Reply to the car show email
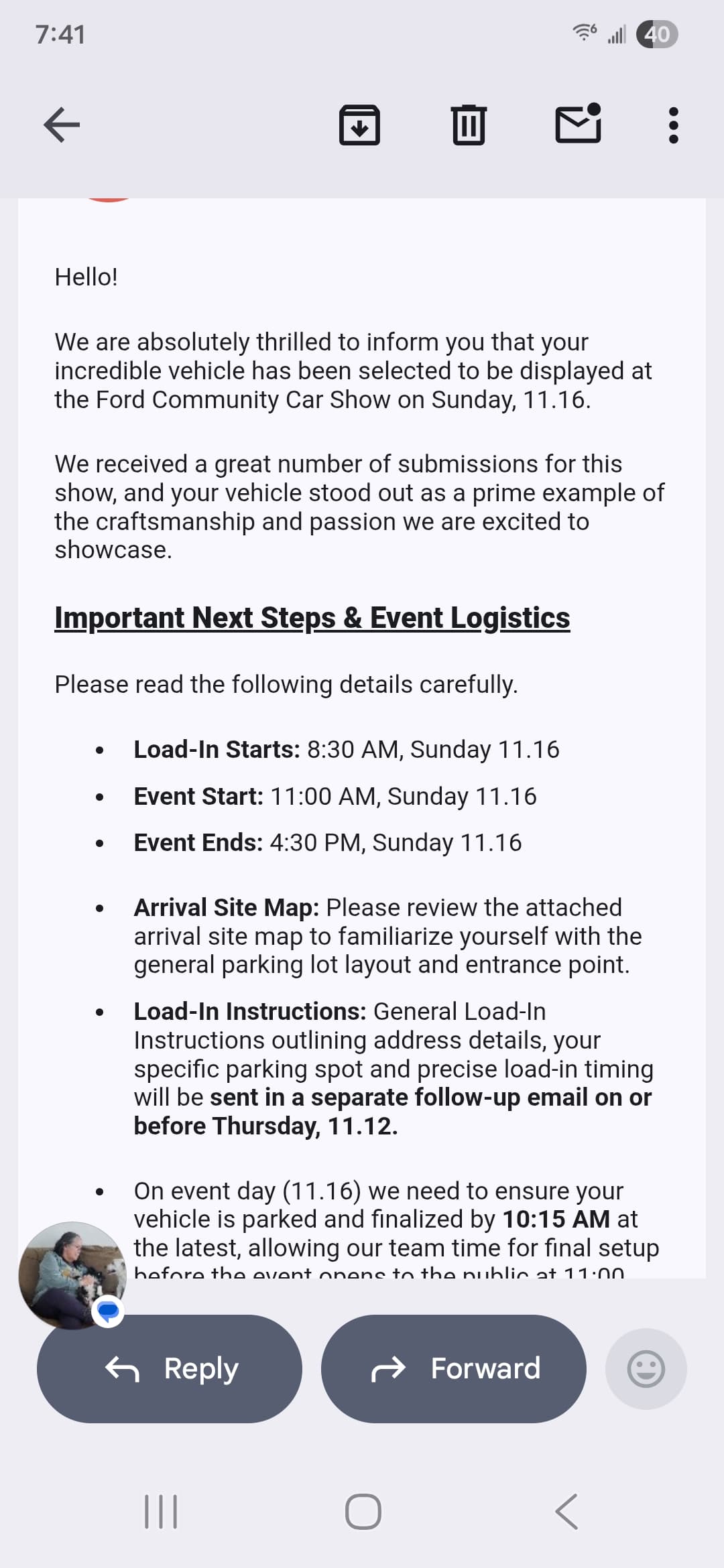 [x=170, y=1368]
